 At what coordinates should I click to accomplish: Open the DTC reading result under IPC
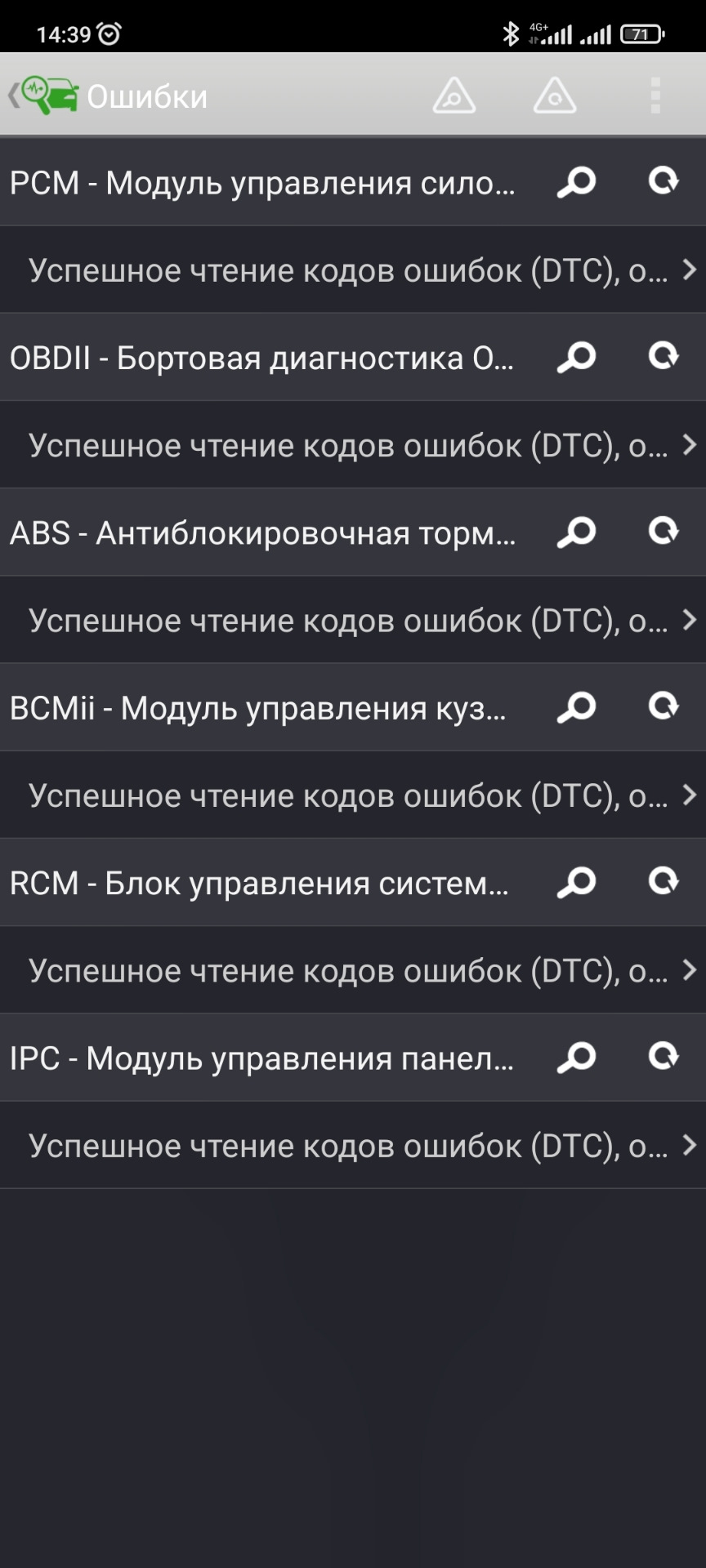(353, 1146)
